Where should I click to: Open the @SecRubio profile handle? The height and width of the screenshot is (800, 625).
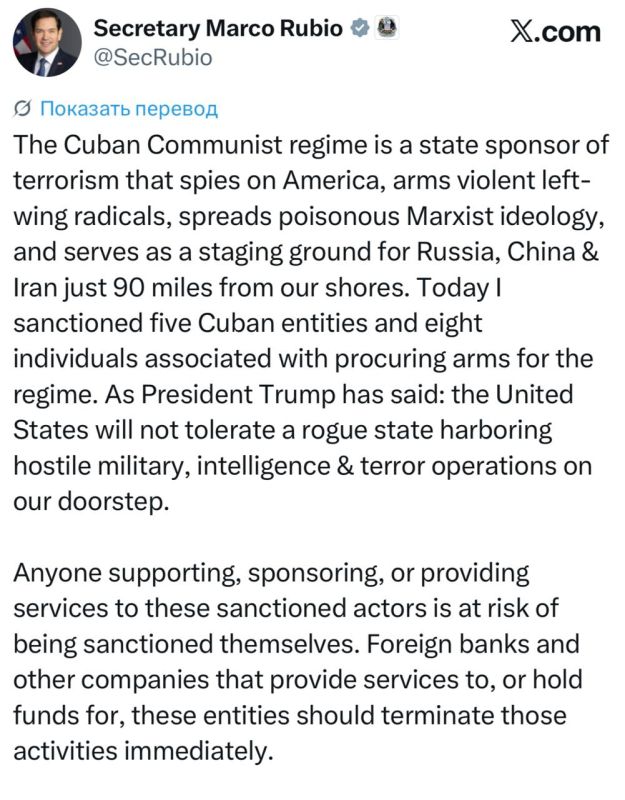pos(153,58)
